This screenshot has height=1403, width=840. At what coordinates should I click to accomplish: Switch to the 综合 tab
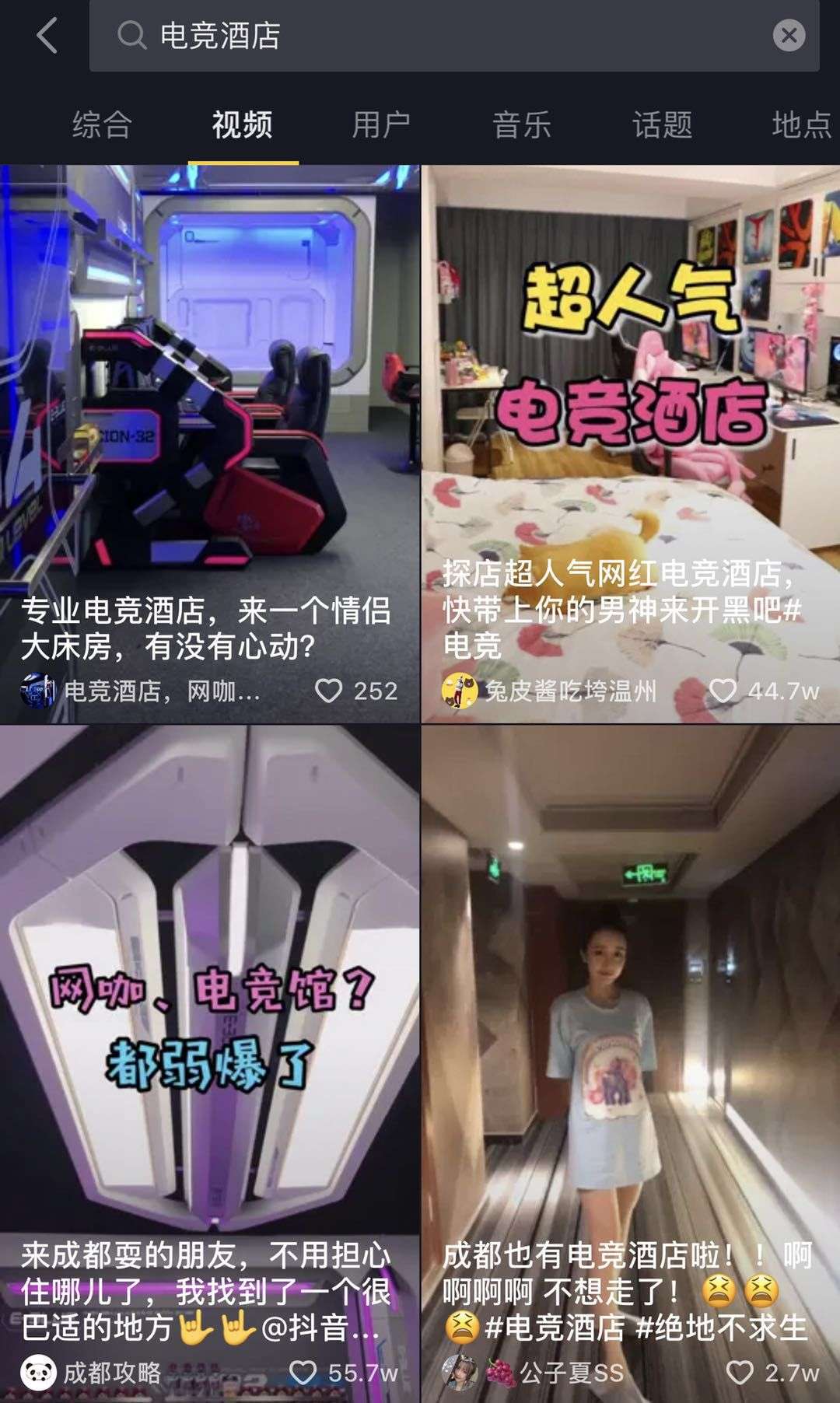click(x=102, y=124)
